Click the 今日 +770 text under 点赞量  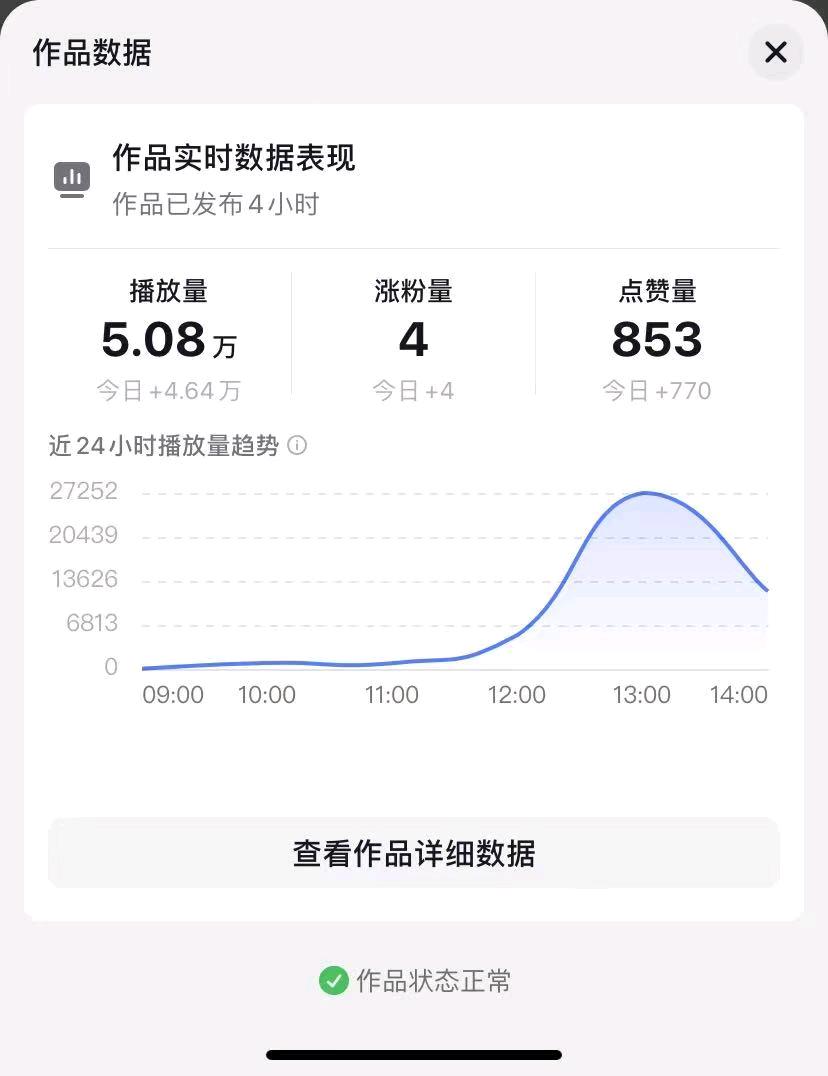pyautogui.click(x=656, y=390)
